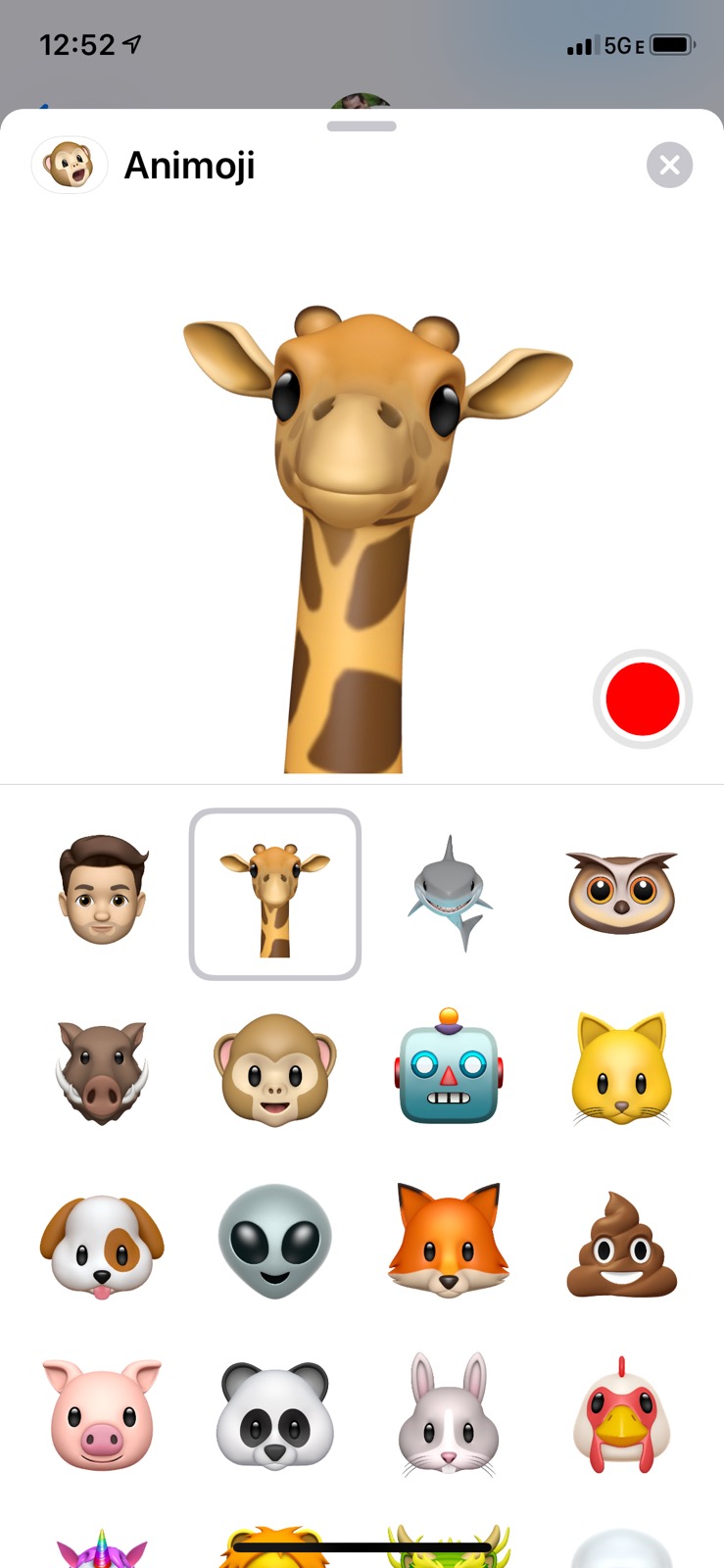The width and height of the screenshot is (724, 1568).
Task: Switch to the poop Animoji
Action: pos(622,1245)
